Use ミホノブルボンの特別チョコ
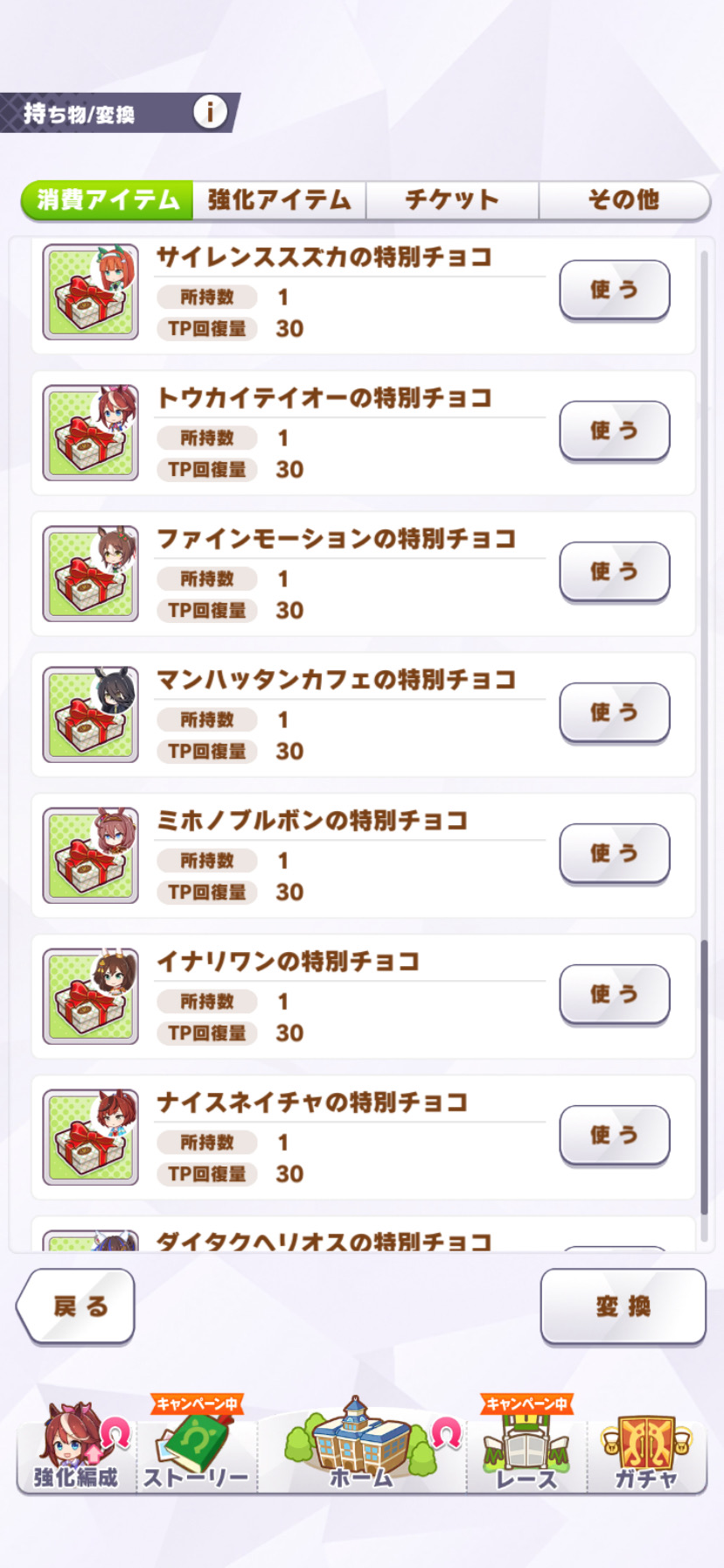The height and width of the screenshot is (1568, 724). pos(614,853)
